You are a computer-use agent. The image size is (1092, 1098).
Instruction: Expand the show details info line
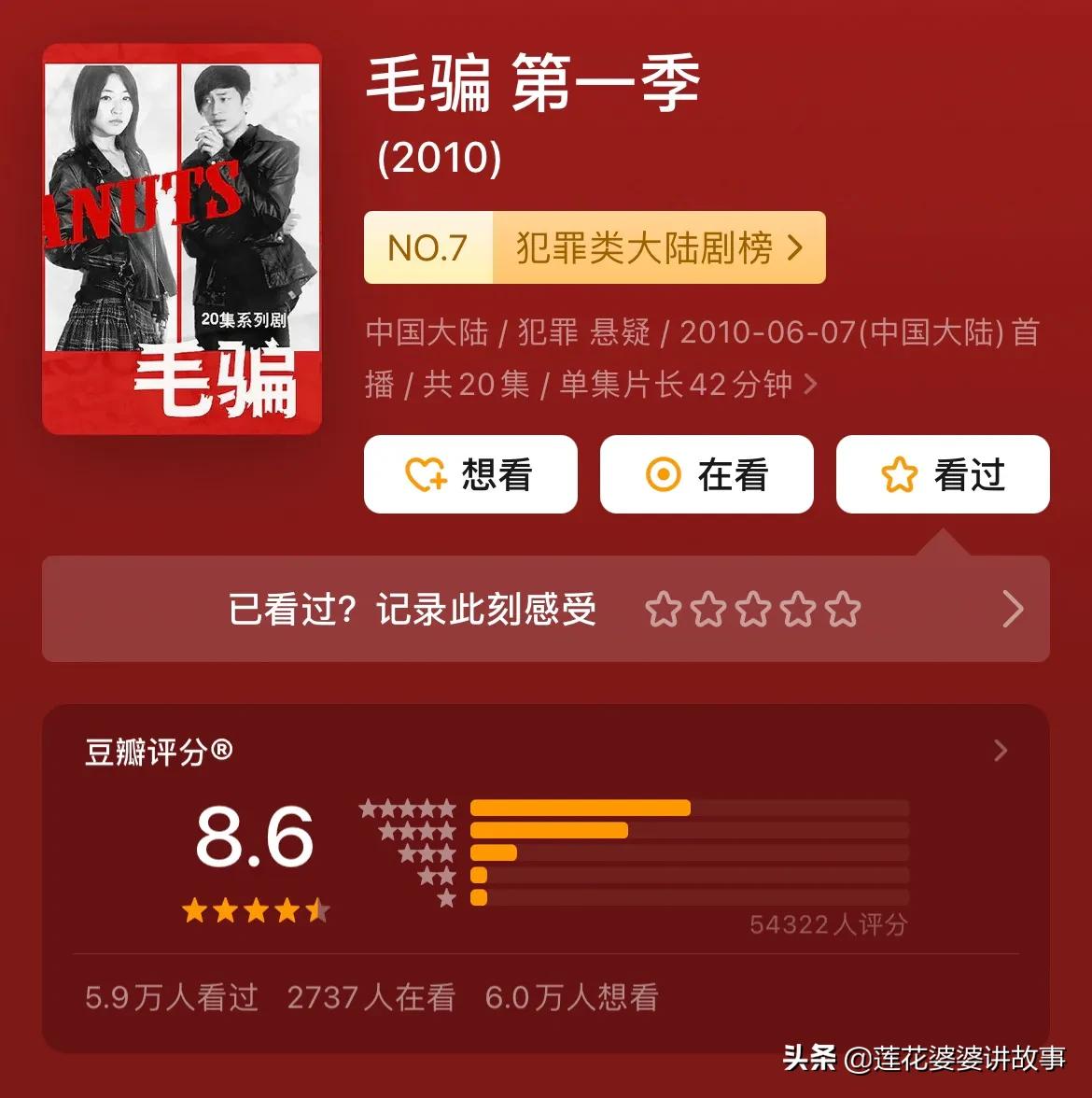810,384
